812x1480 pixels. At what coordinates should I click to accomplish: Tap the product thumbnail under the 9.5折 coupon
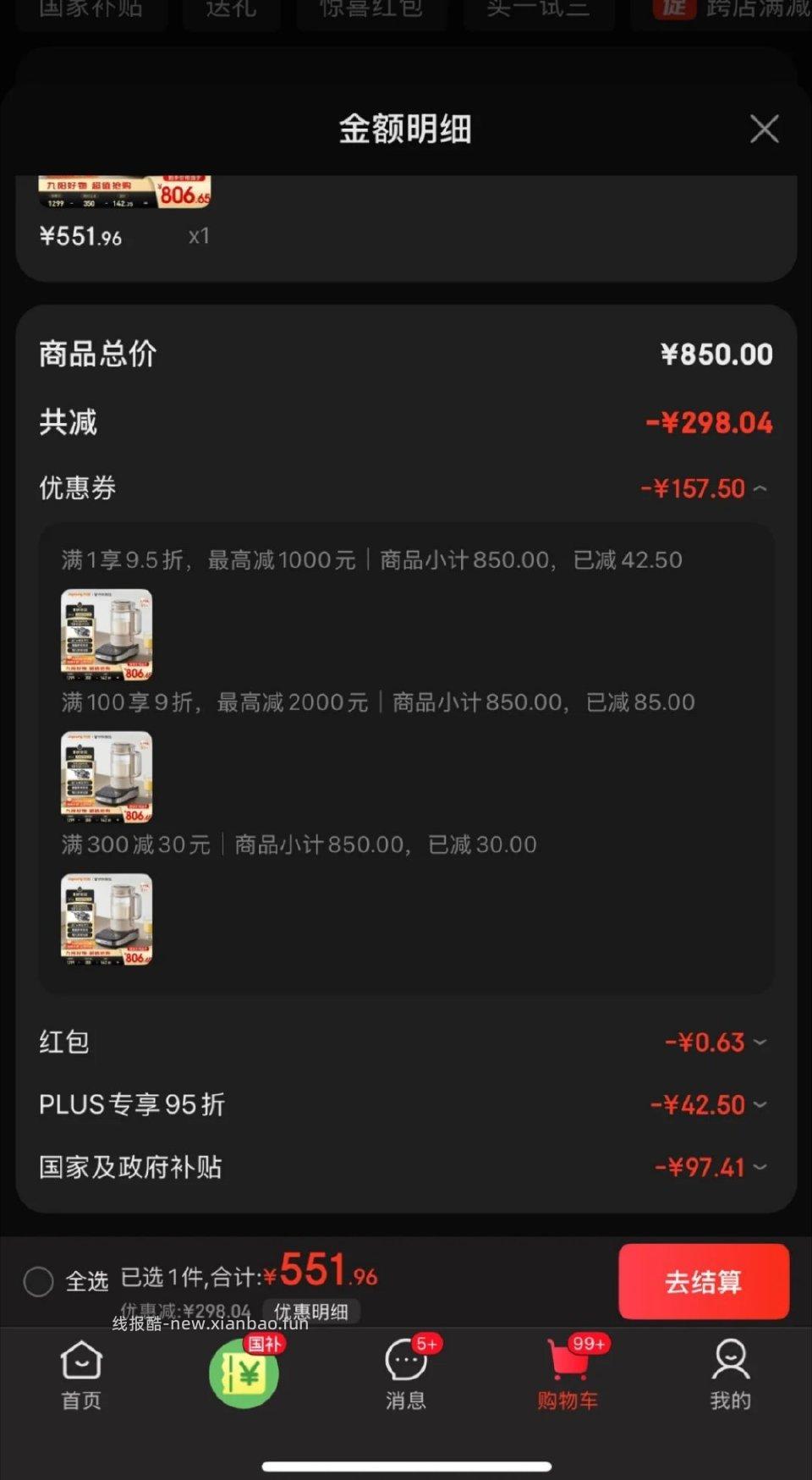107,635
